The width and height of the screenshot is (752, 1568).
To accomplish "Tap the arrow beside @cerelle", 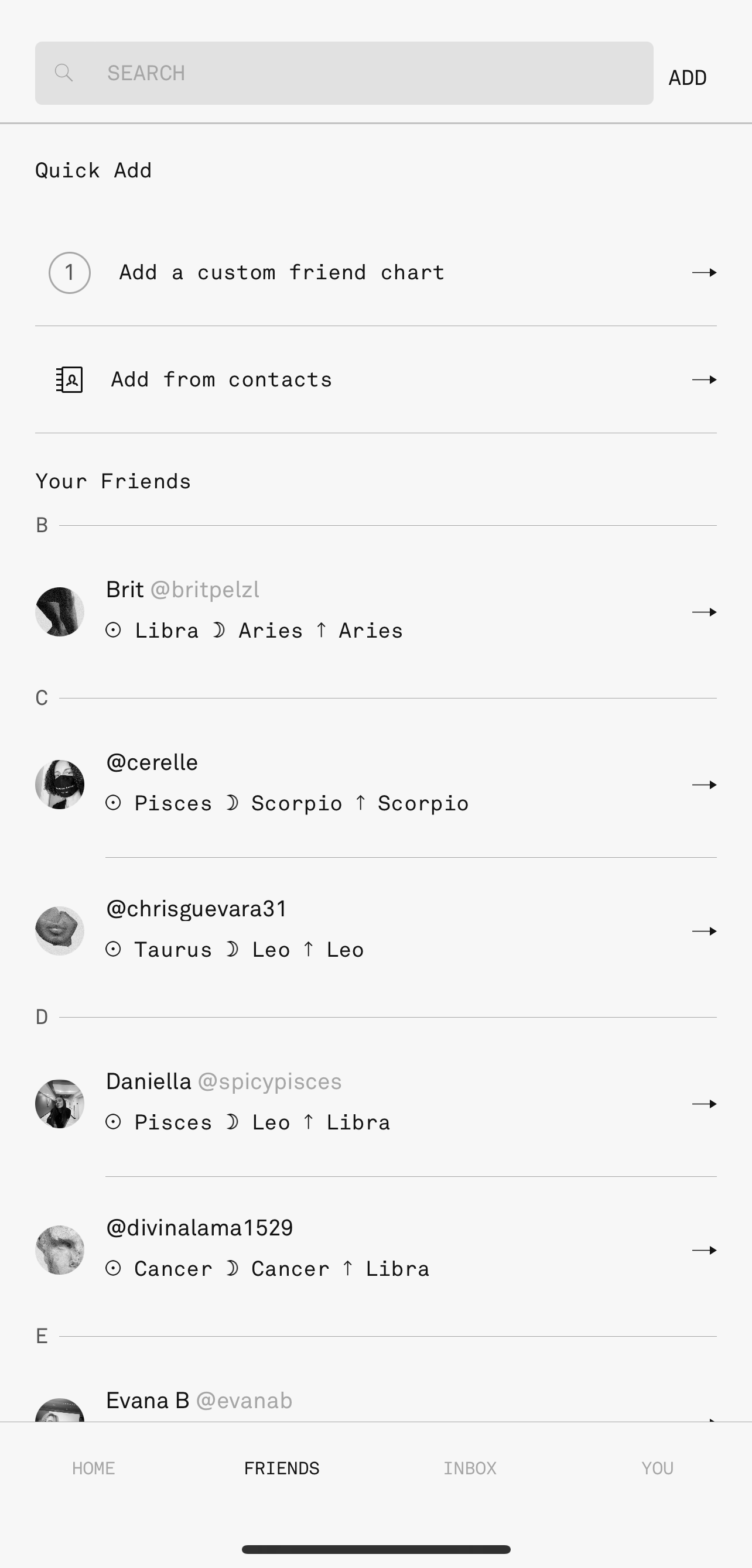I will point(705,785).
